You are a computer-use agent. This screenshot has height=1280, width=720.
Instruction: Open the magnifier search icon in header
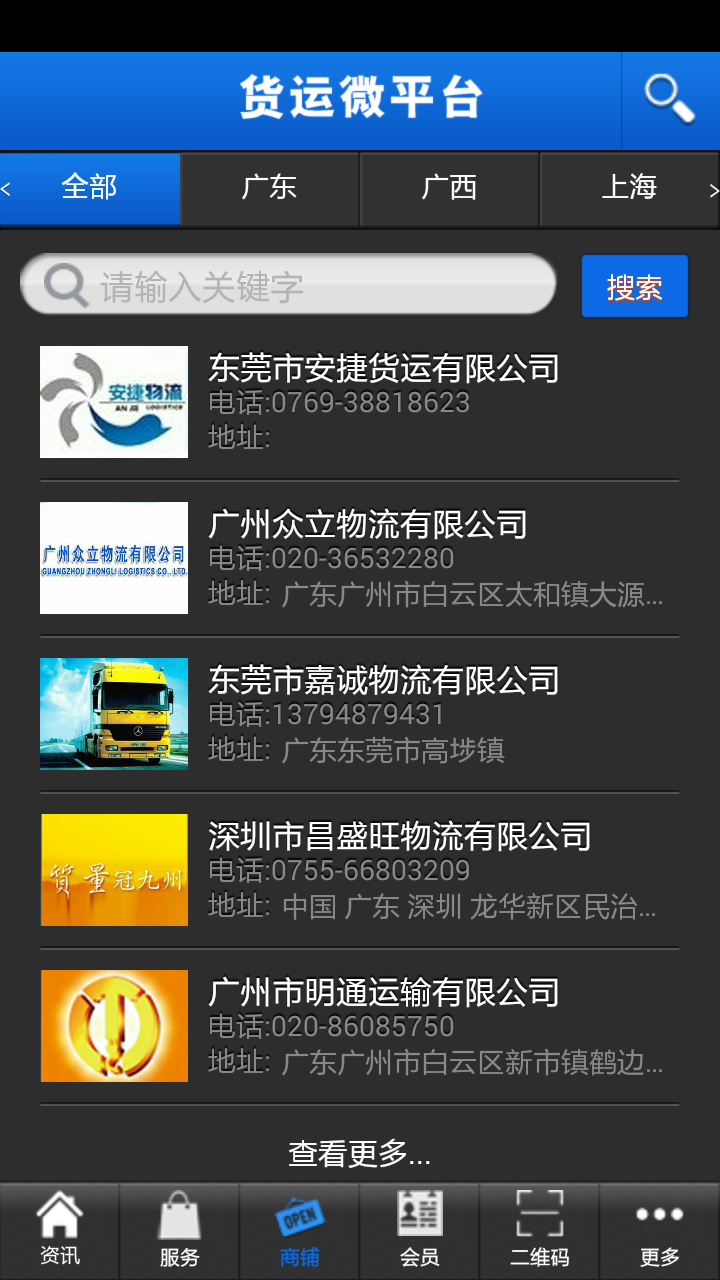click(x=669, y=100)
